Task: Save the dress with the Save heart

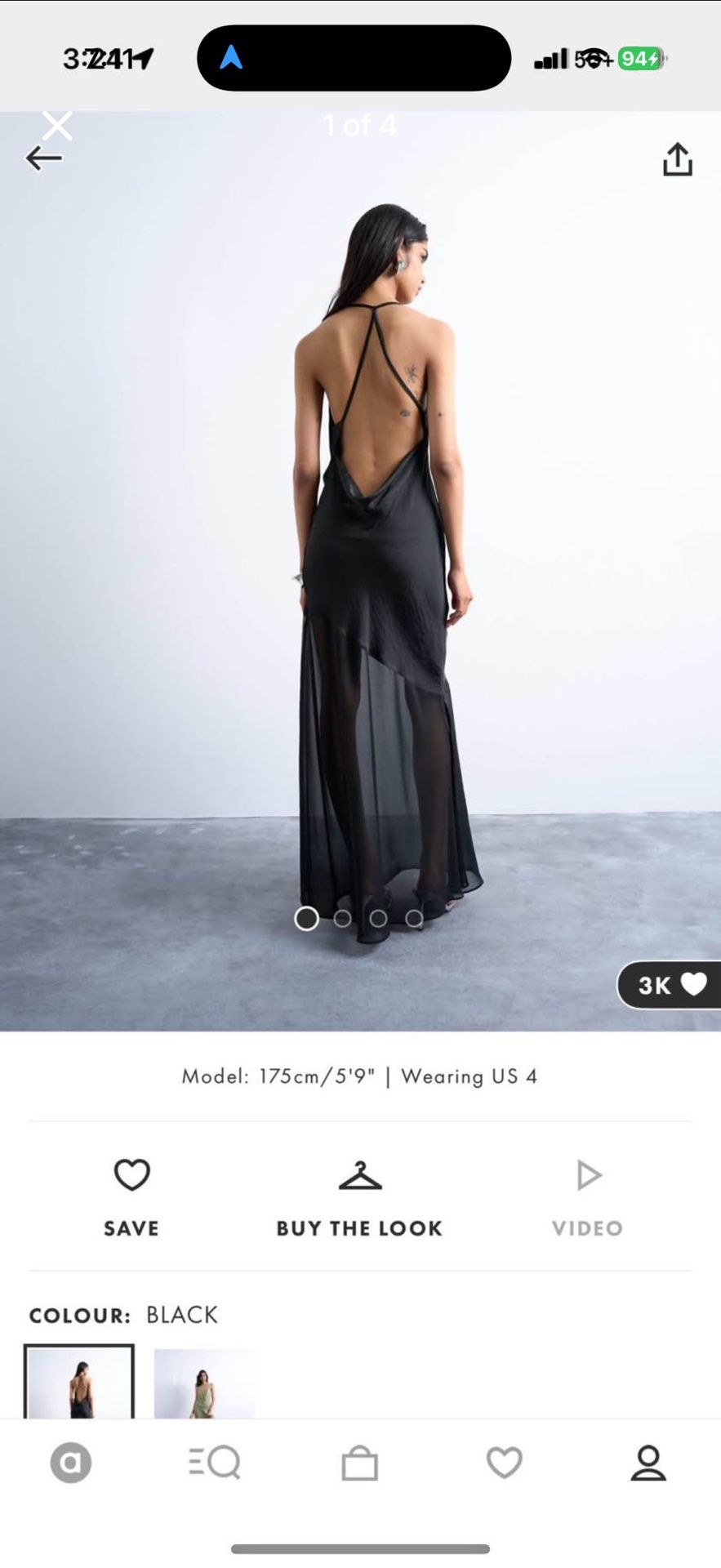Action: pos(131,1176)
